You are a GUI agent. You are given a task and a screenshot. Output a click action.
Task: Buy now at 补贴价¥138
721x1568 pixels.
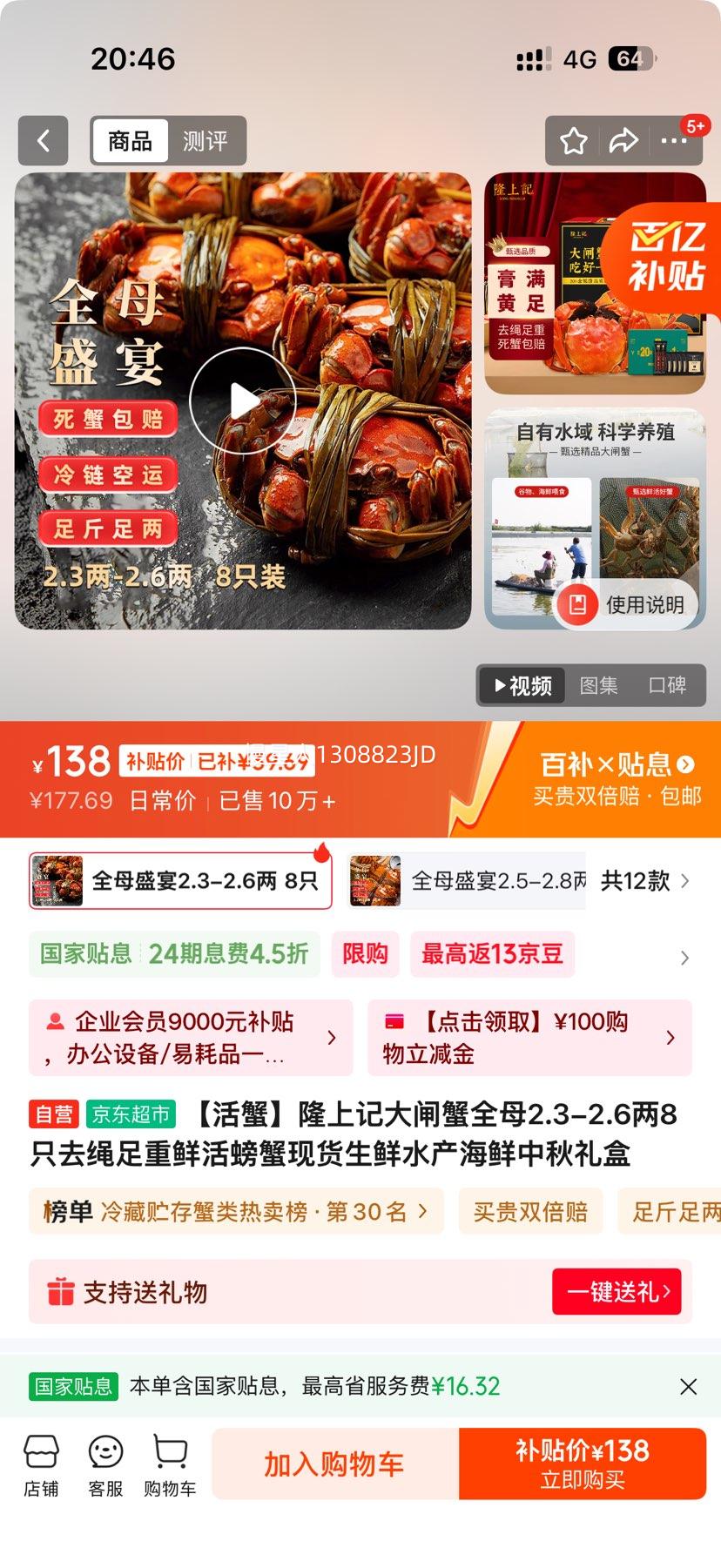click(x=582, y=1464)
